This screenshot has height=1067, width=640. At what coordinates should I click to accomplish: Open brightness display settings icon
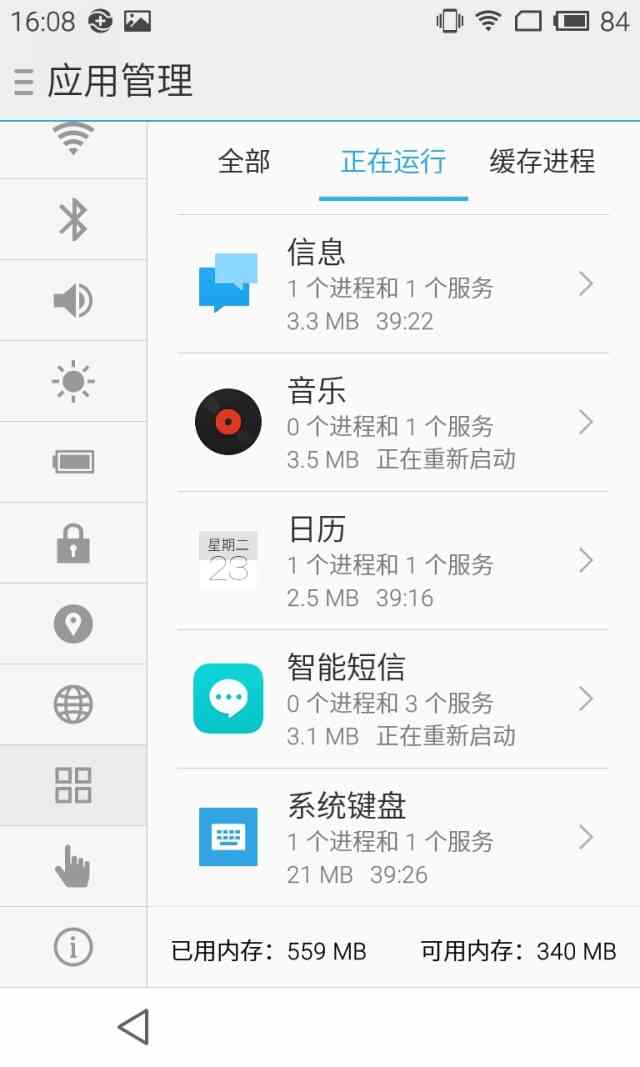click(73, 381)
